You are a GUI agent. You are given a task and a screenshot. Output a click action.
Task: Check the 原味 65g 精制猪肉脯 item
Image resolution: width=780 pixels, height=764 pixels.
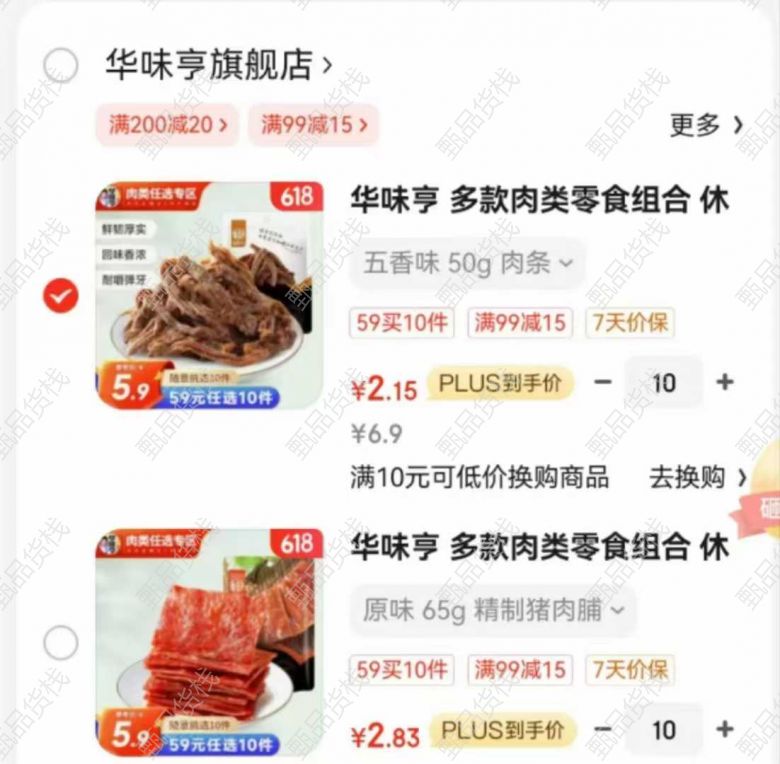pyautogui.click(x=61, y=642)
